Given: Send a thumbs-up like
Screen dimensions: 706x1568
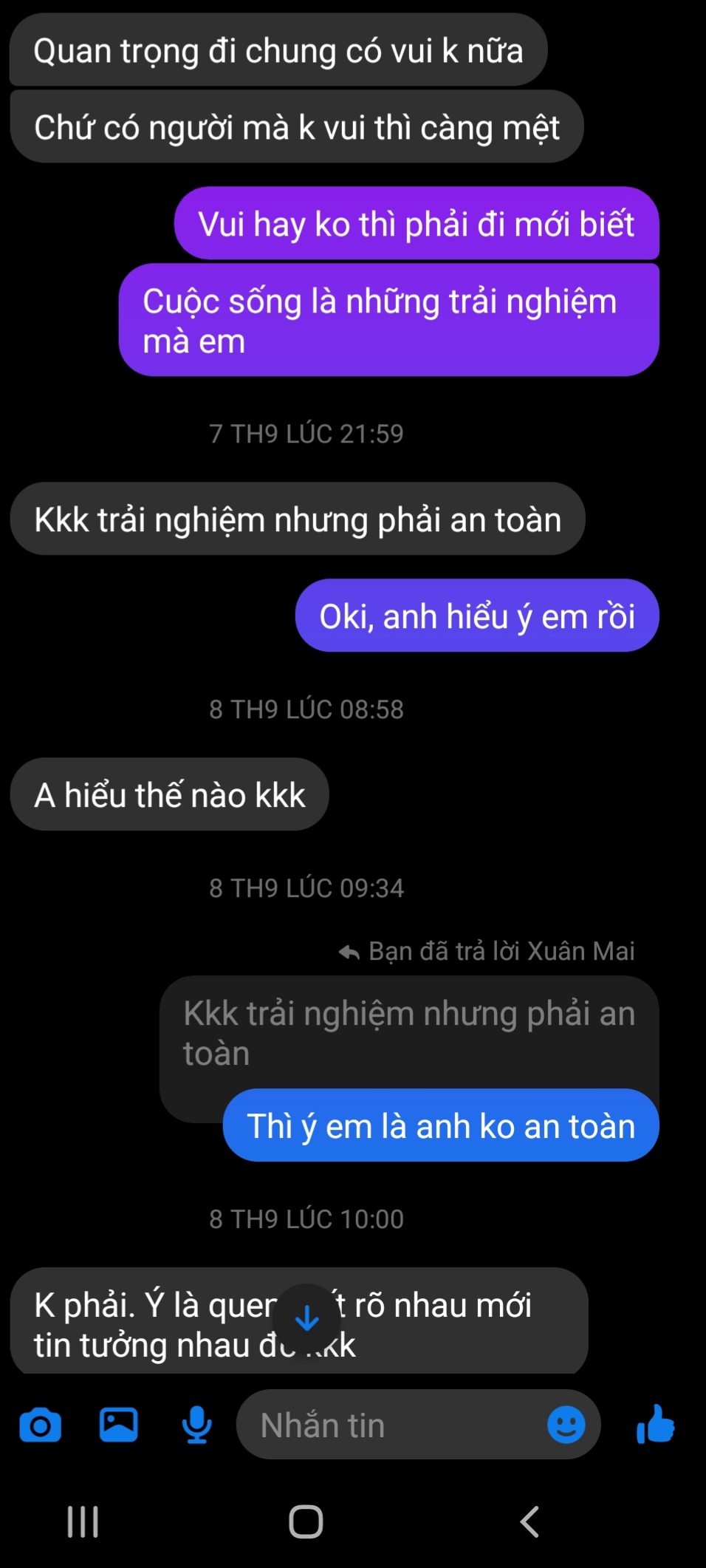Looking at the screenshot, I should tap(655, 1425).
